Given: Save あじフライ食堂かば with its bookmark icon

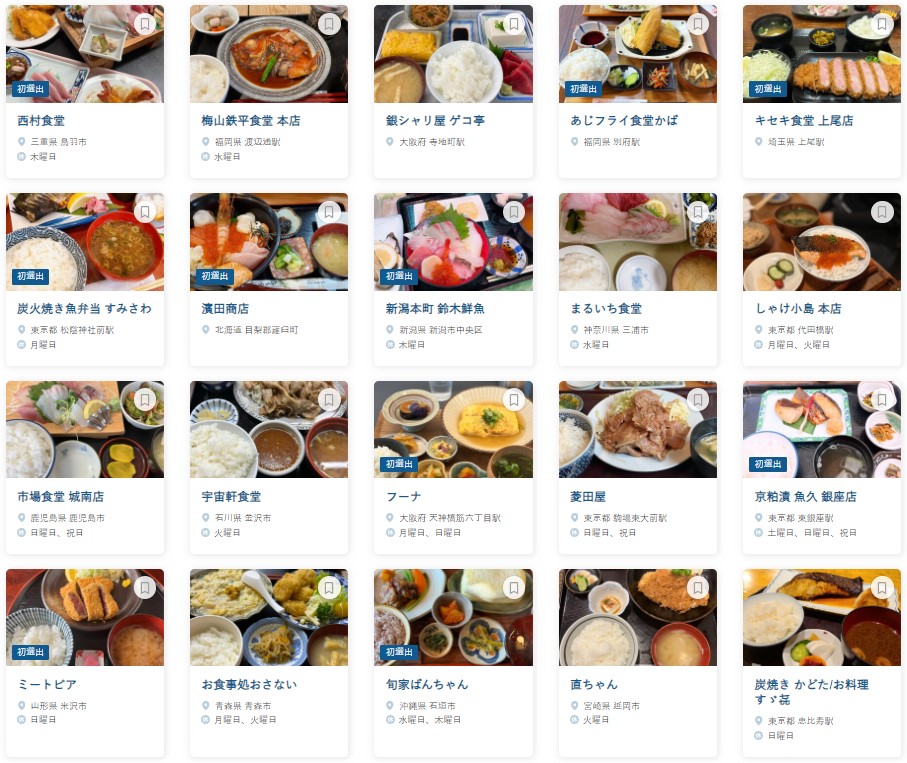Looking at the screenshot, I should (x=698, y=24).
